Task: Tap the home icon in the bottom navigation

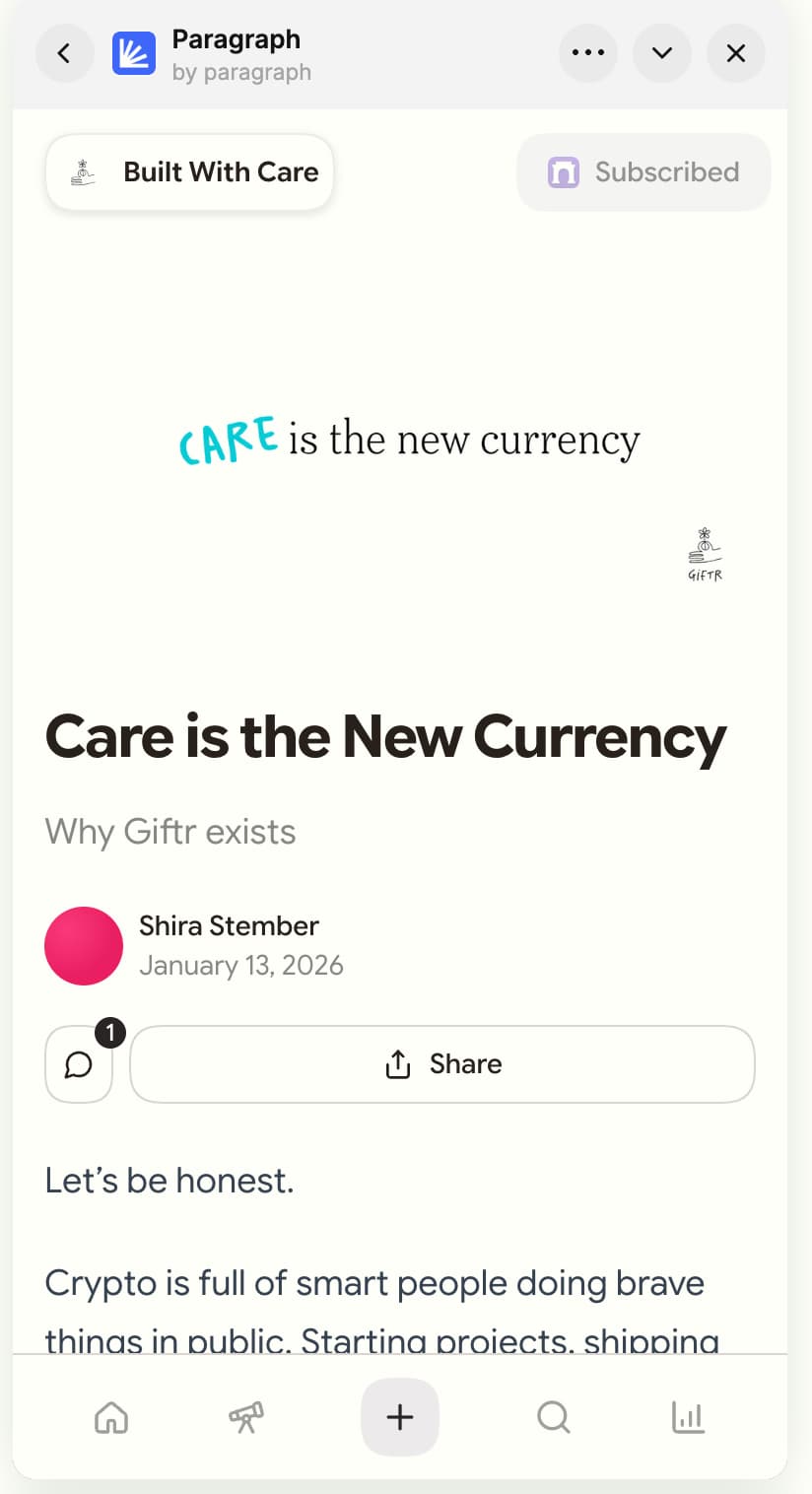Action: pos(111,1417)
